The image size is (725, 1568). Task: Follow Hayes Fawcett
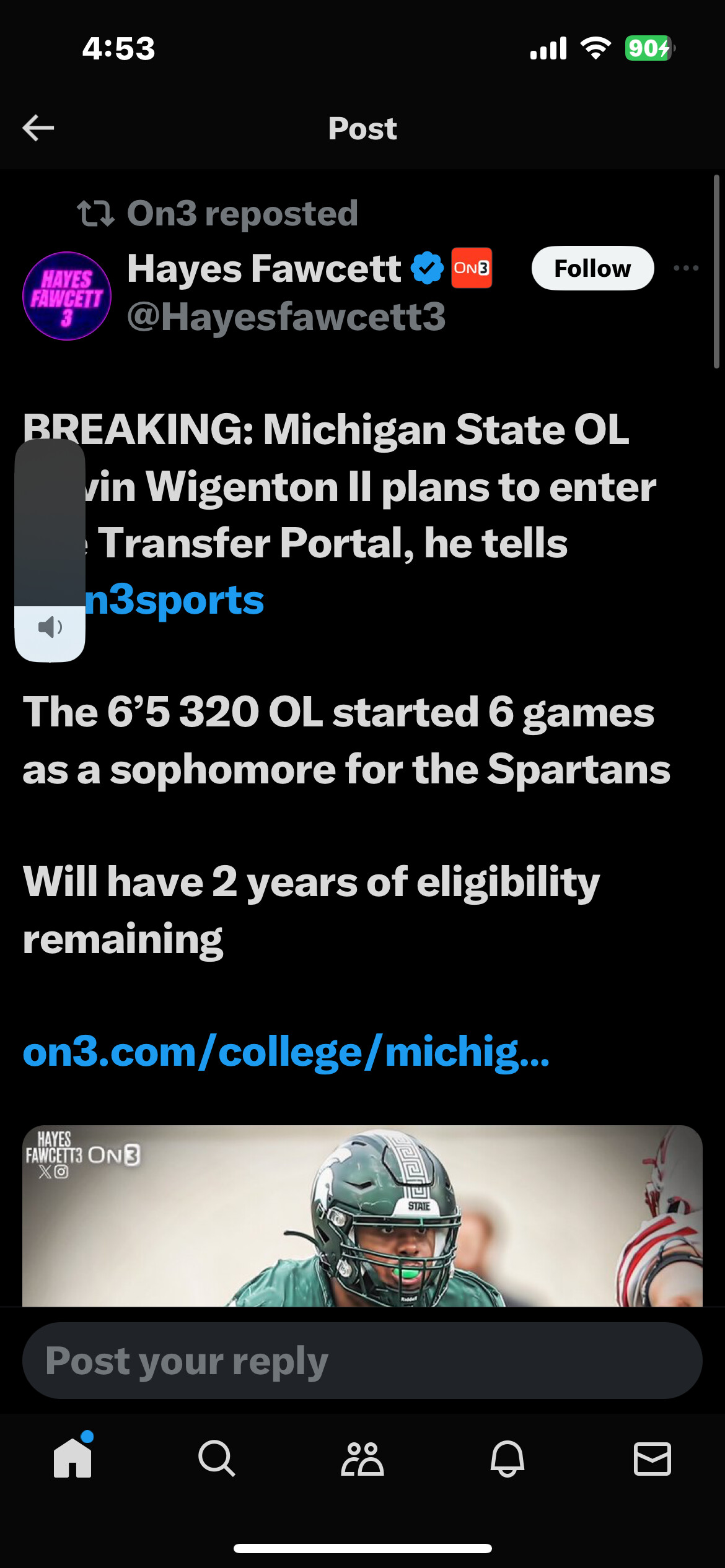[592, 268]
